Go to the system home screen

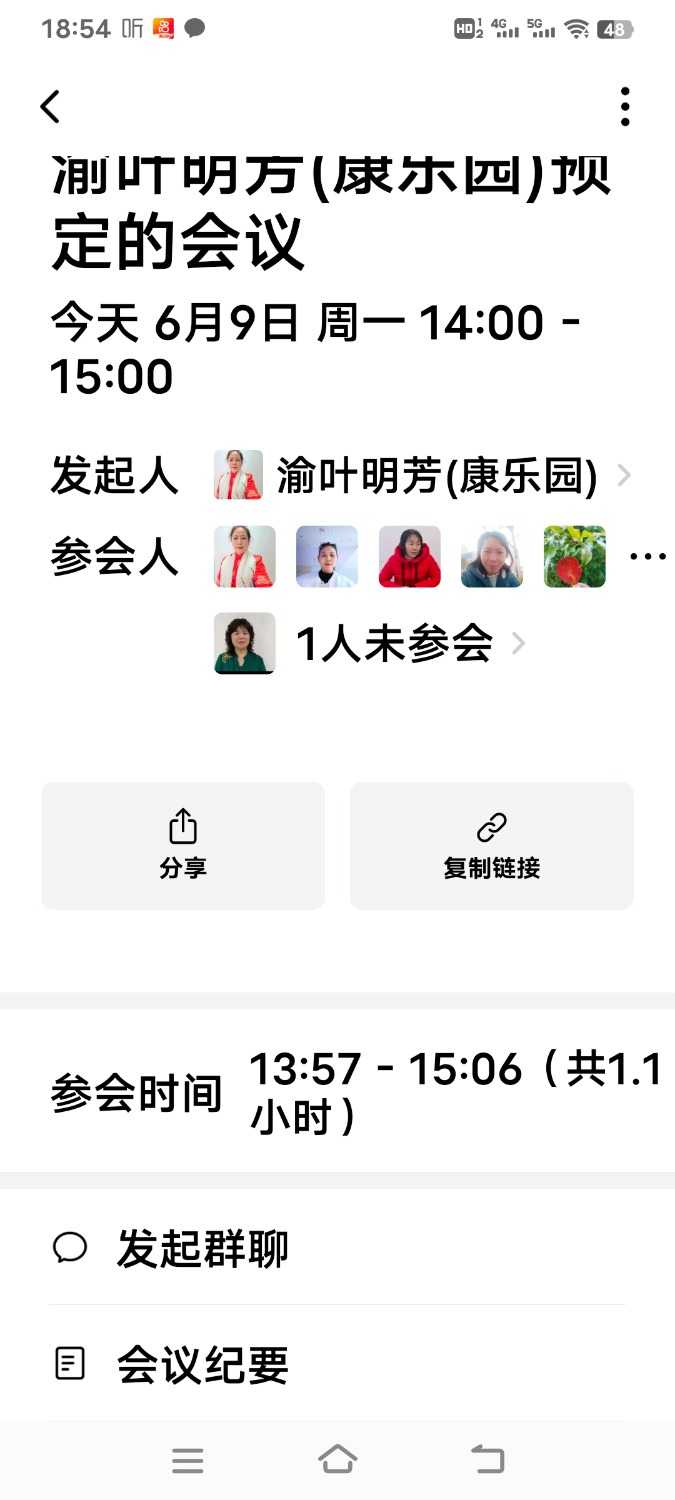point(337,1460)
